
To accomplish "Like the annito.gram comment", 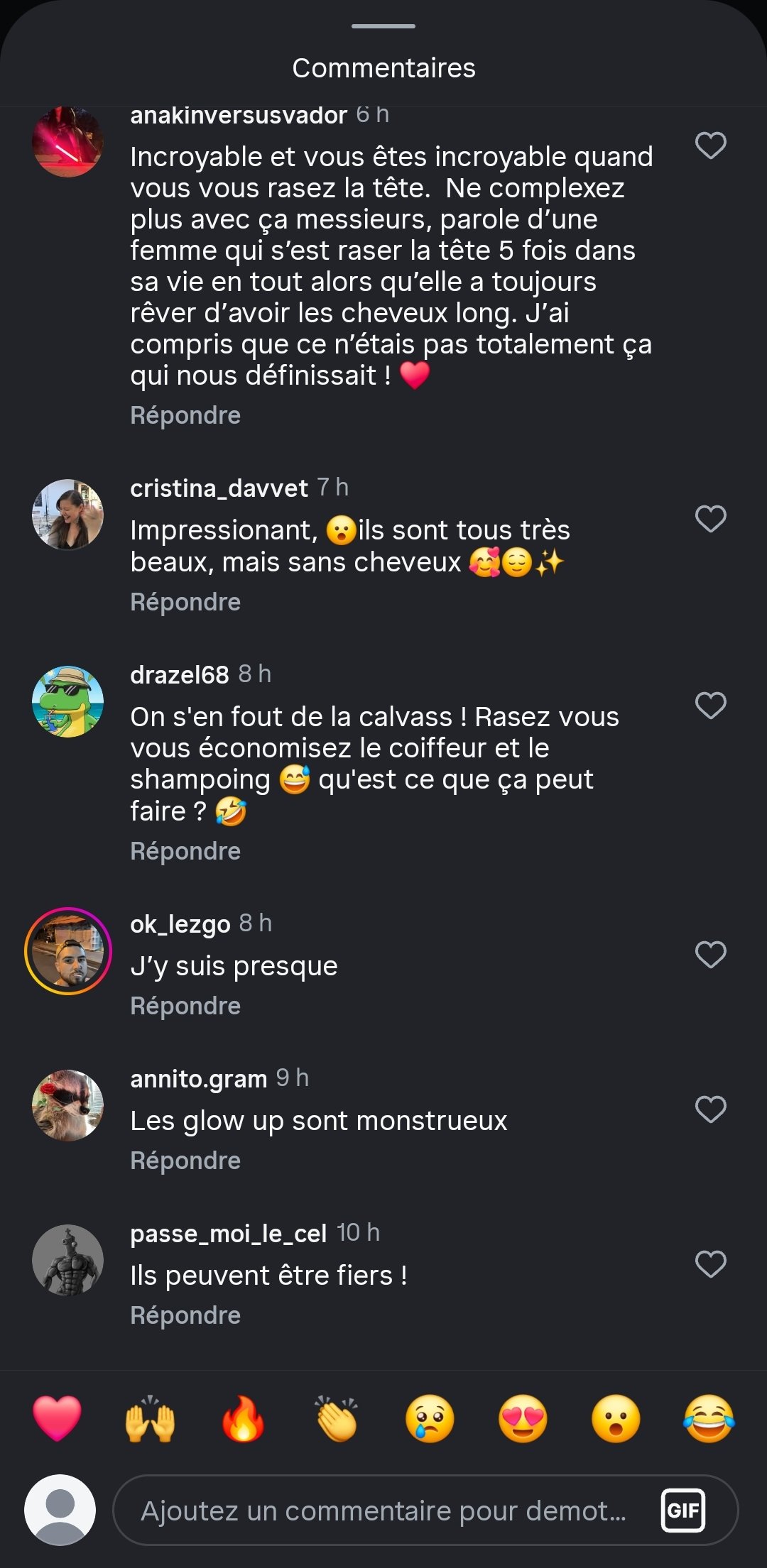I will pyautogui.click(x=710, y=1109).
